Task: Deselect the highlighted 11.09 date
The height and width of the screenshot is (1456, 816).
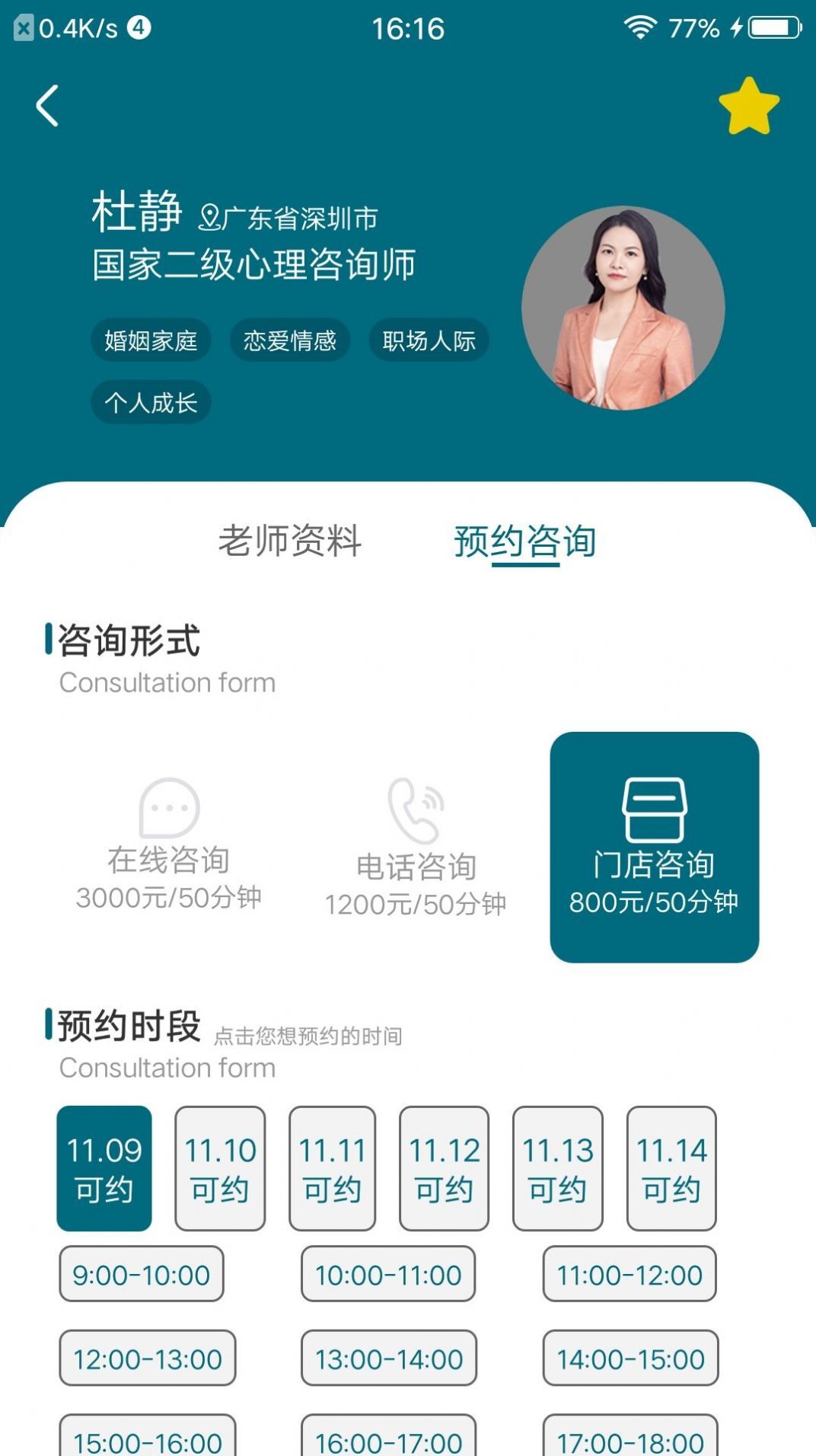Action: pos(104,1169)
